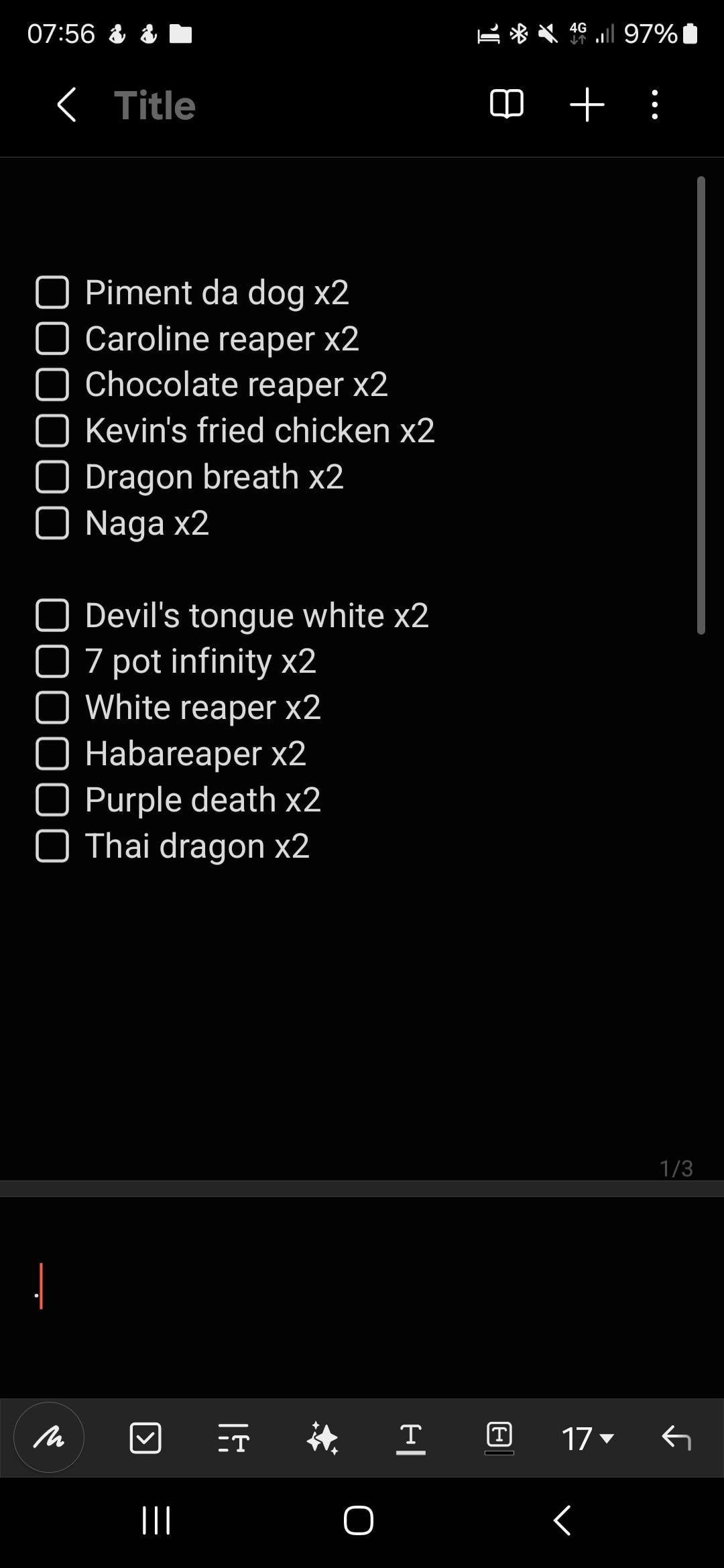
Task: Open the plus attach menu
Action: [x=587, y=105]
